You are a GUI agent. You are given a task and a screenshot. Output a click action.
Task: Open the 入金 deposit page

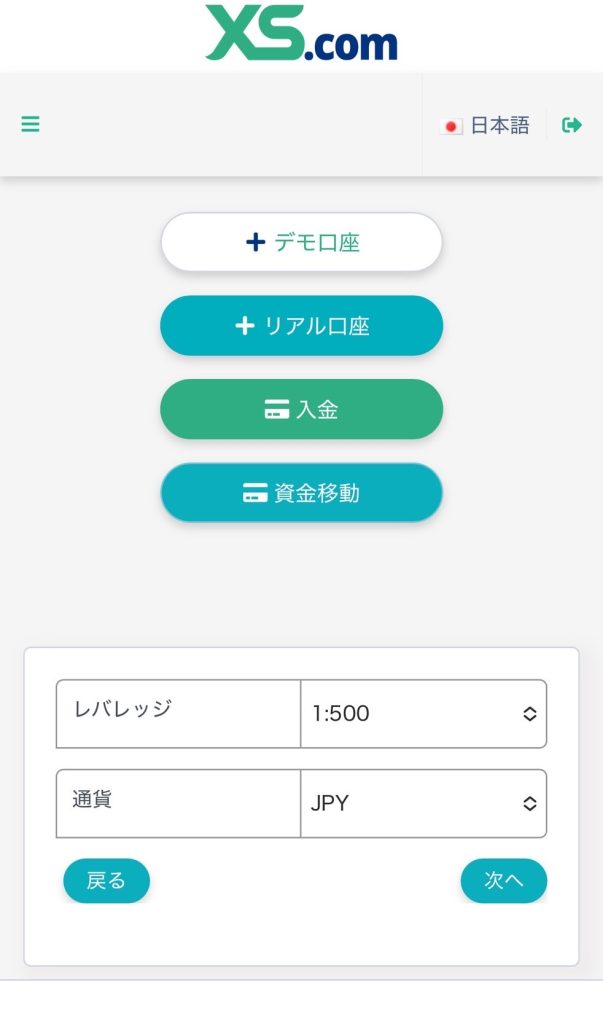pos(301,409)
